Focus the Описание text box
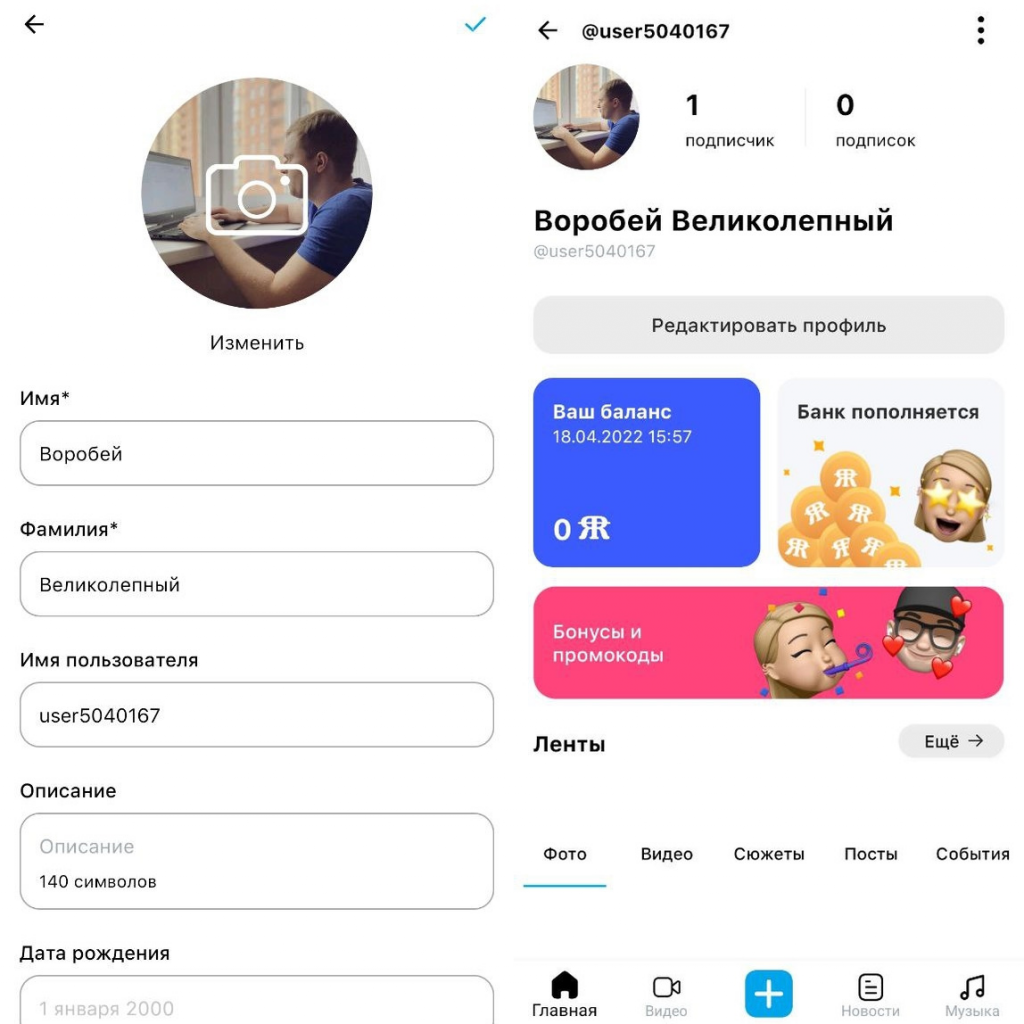1024x1024 pixels. 257,861
